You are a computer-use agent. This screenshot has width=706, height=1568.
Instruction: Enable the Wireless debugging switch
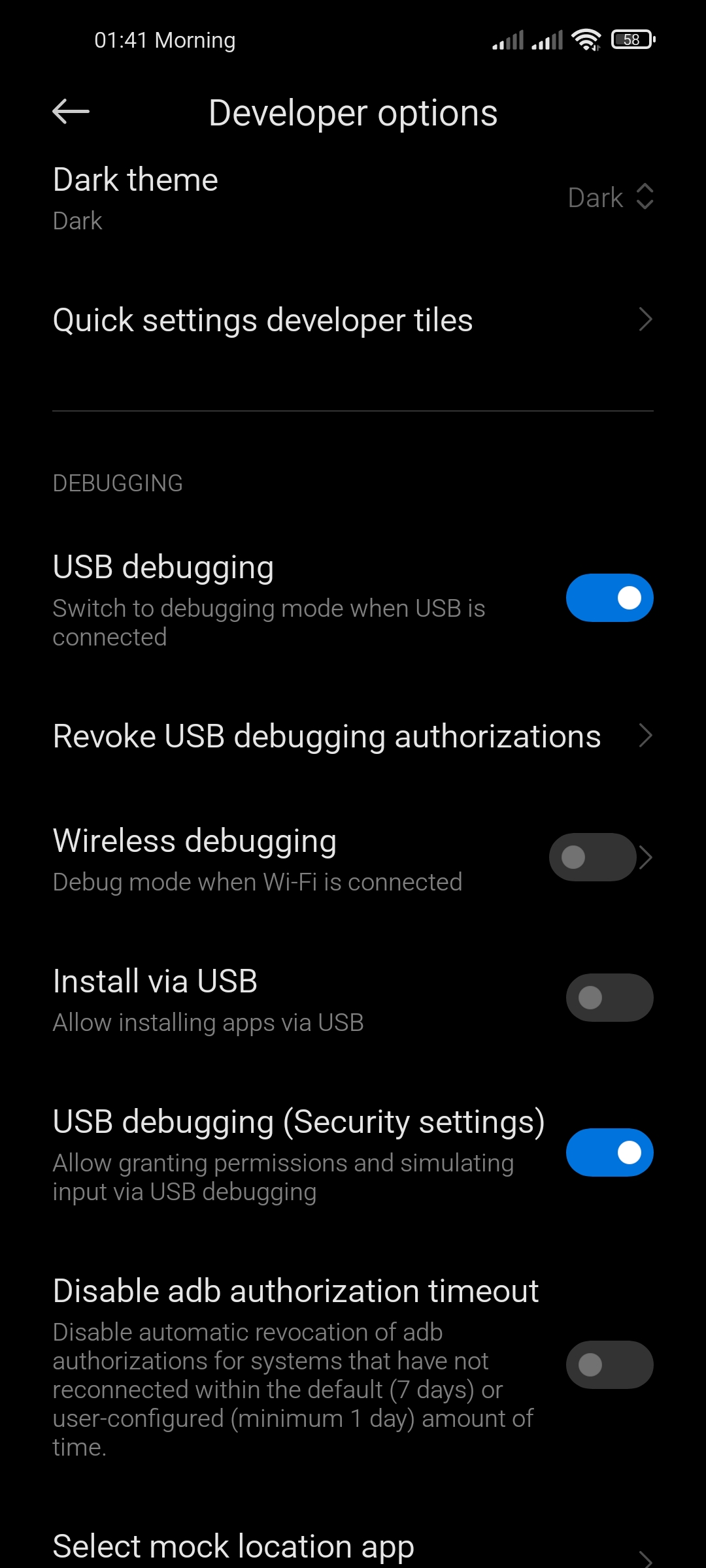pos(592,857)
